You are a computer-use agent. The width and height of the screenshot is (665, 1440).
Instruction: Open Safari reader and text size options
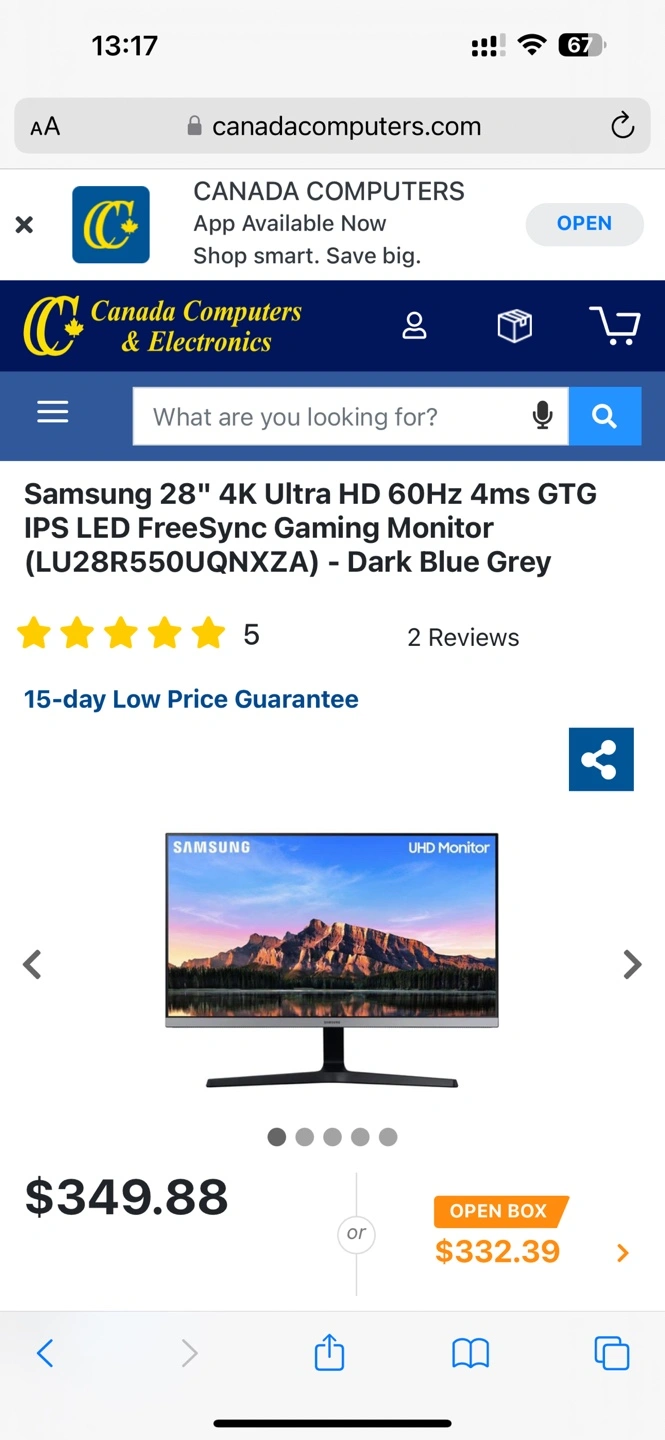(45, 126)
